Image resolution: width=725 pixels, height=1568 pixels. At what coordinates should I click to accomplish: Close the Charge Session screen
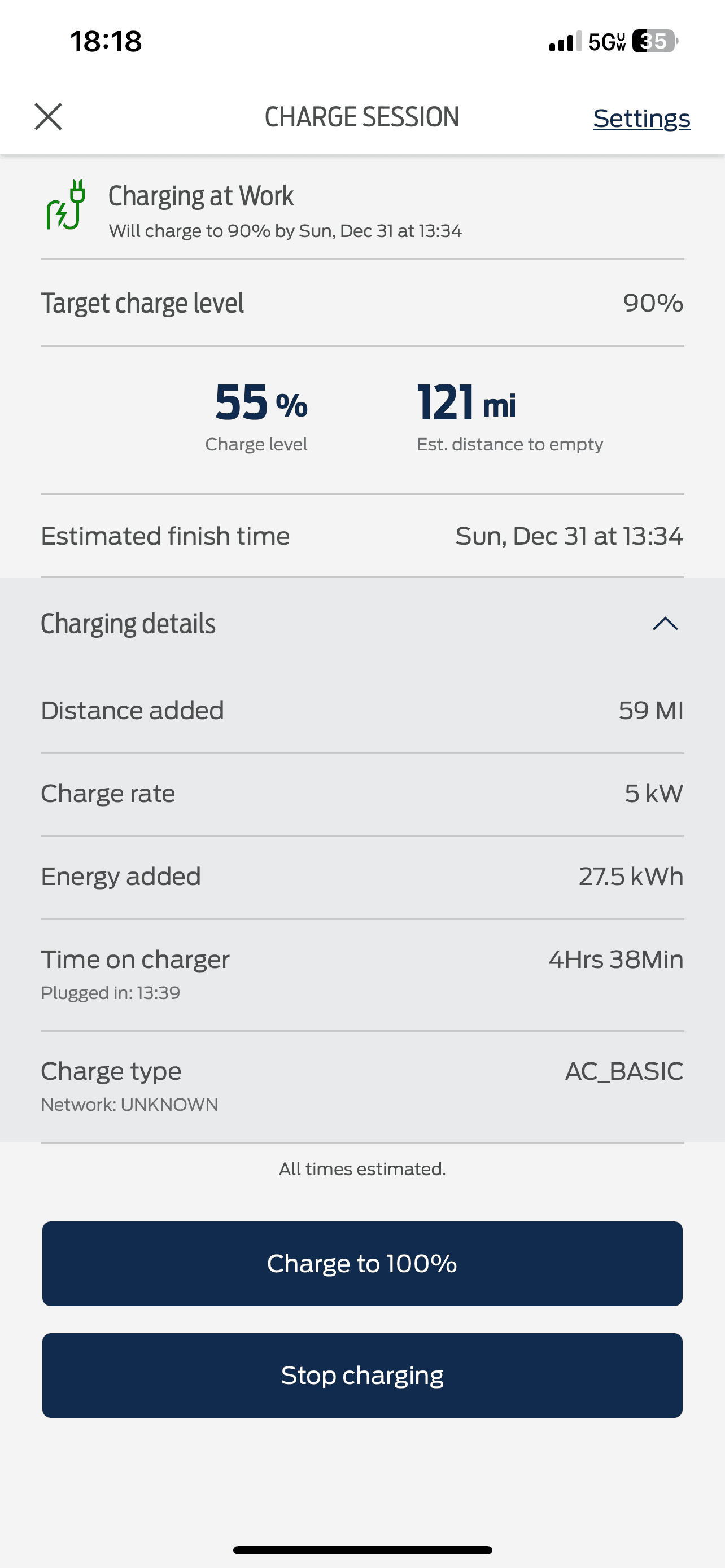48,116
